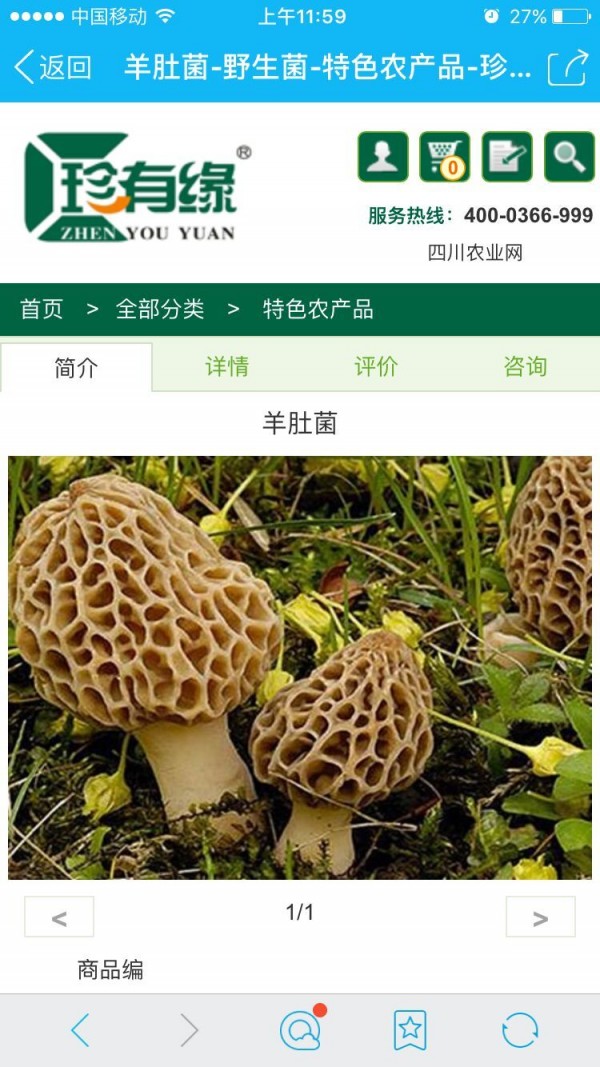Open the browser home icon with red dot
600x1067 pixels.
click(x=300, y=1029)
